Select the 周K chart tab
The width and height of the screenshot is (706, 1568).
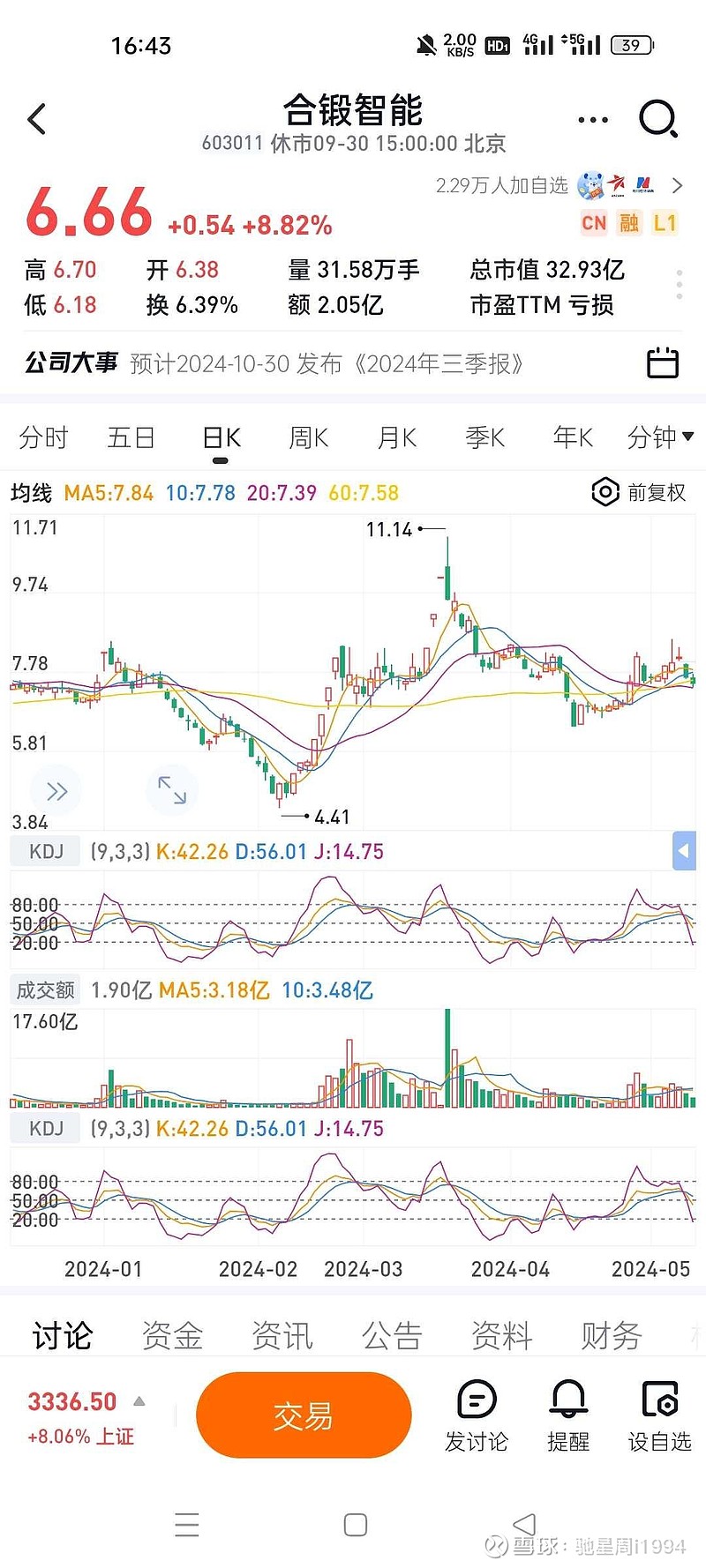point(308,437)
